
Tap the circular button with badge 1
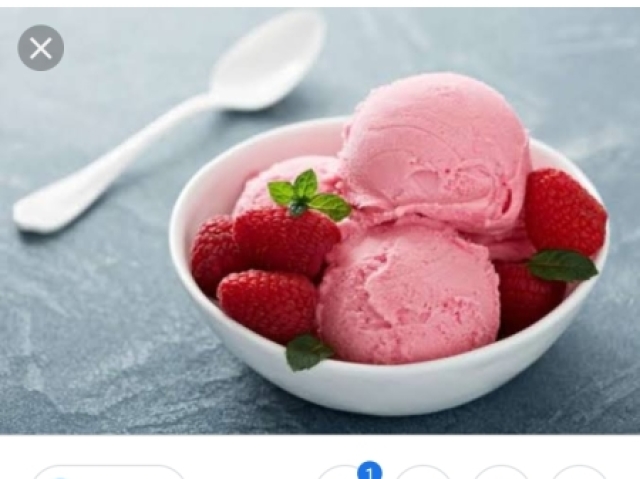point(346,474)
